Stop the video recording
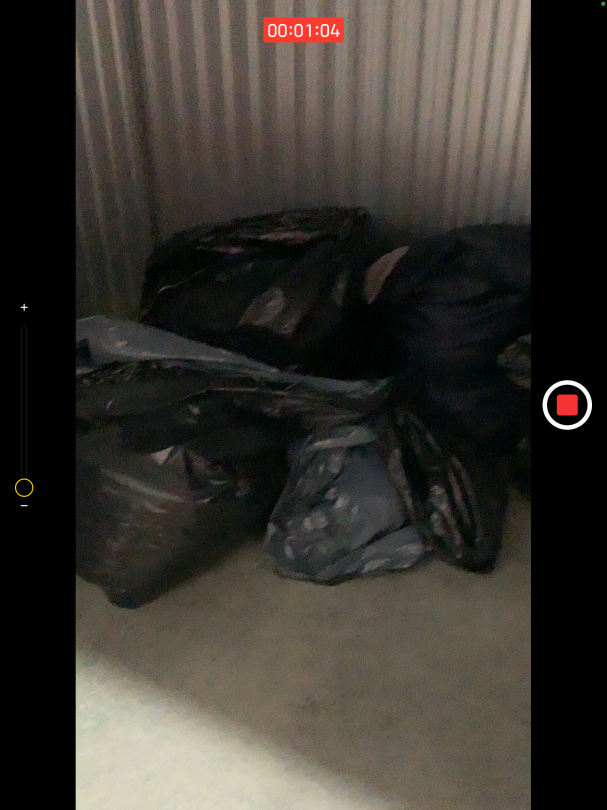The width and height of the screenshot is (607, 810). pos(567,405)
